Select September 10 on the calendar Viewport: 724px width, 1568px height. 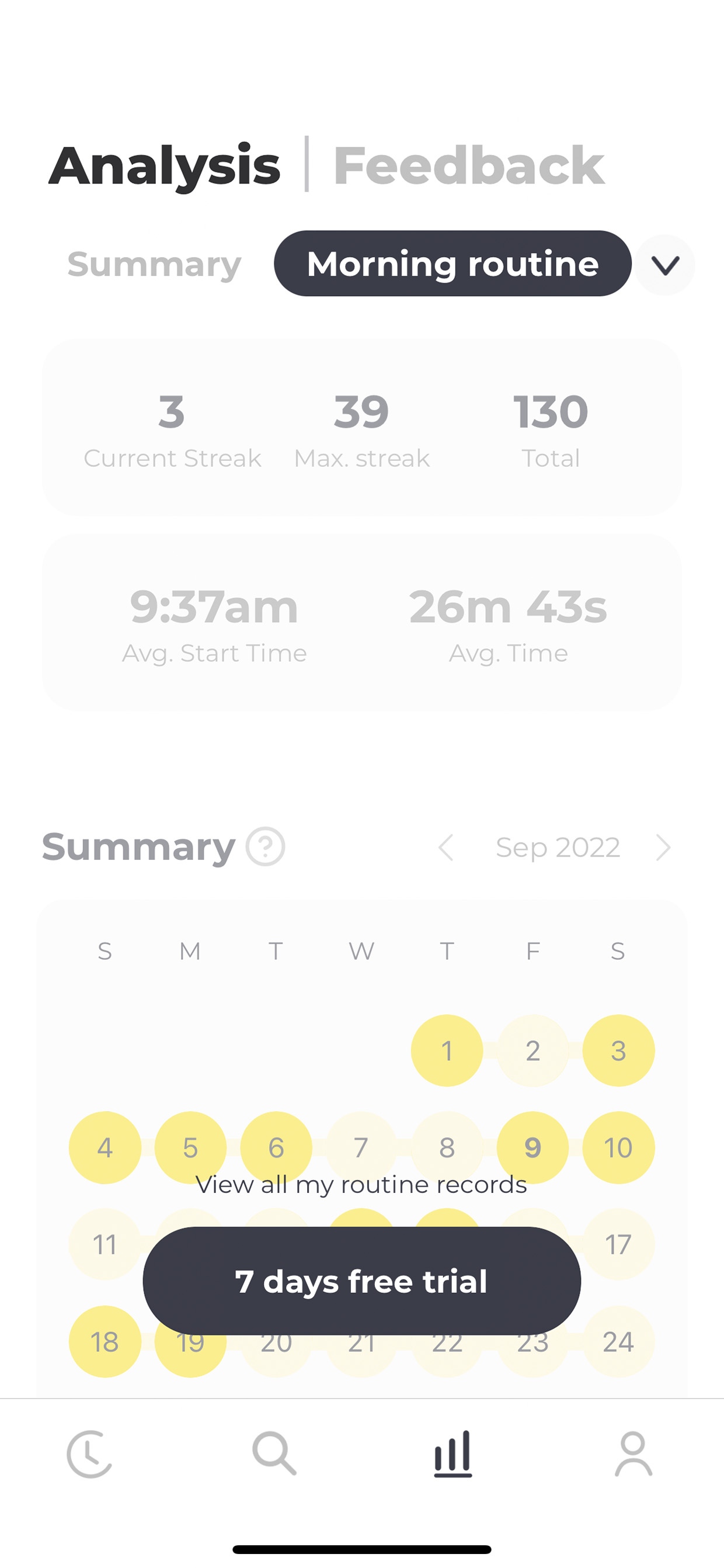coord(618,1147)
